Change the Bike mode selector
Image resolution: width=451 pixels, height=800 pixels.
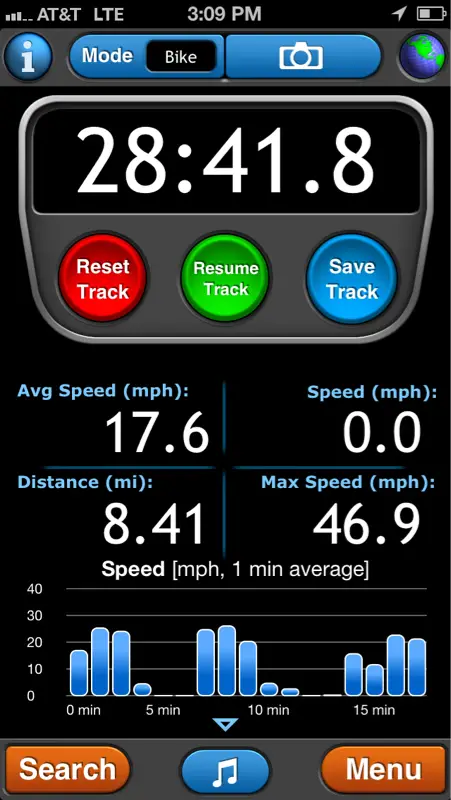point(181,56)
